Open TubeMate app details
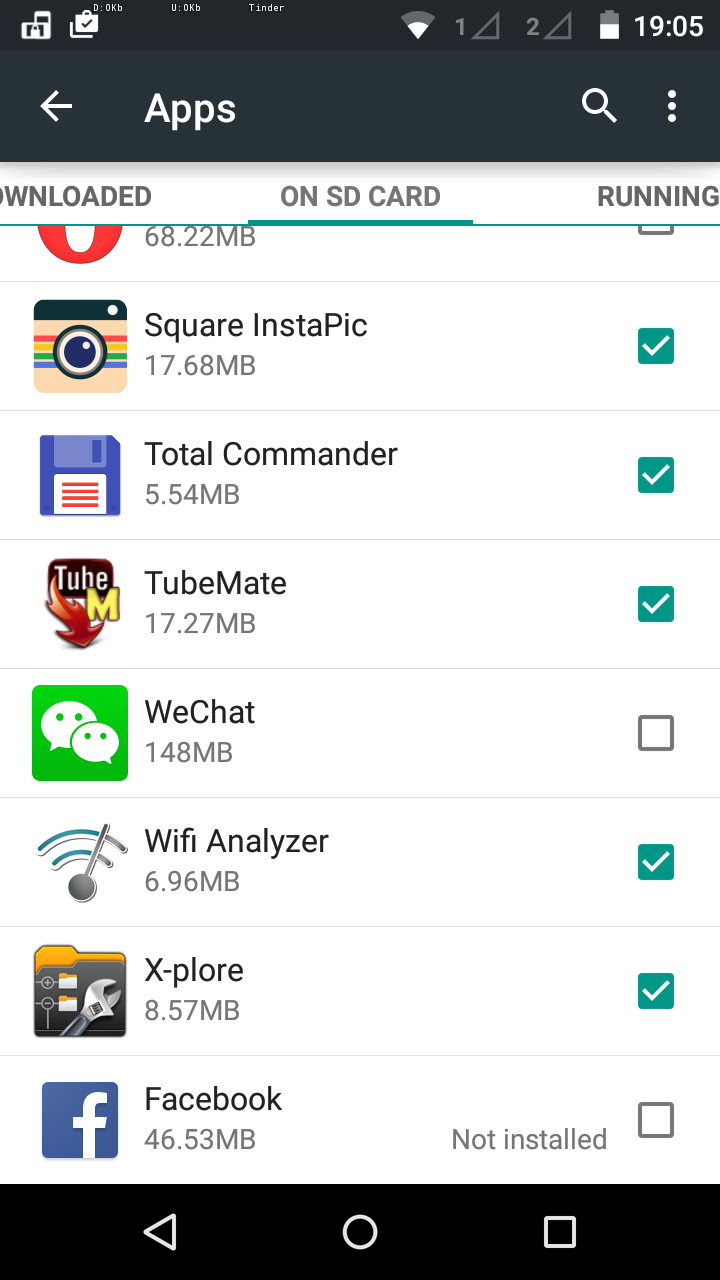The height and width of the screenshot is (1280, 720). click(215, 603)
